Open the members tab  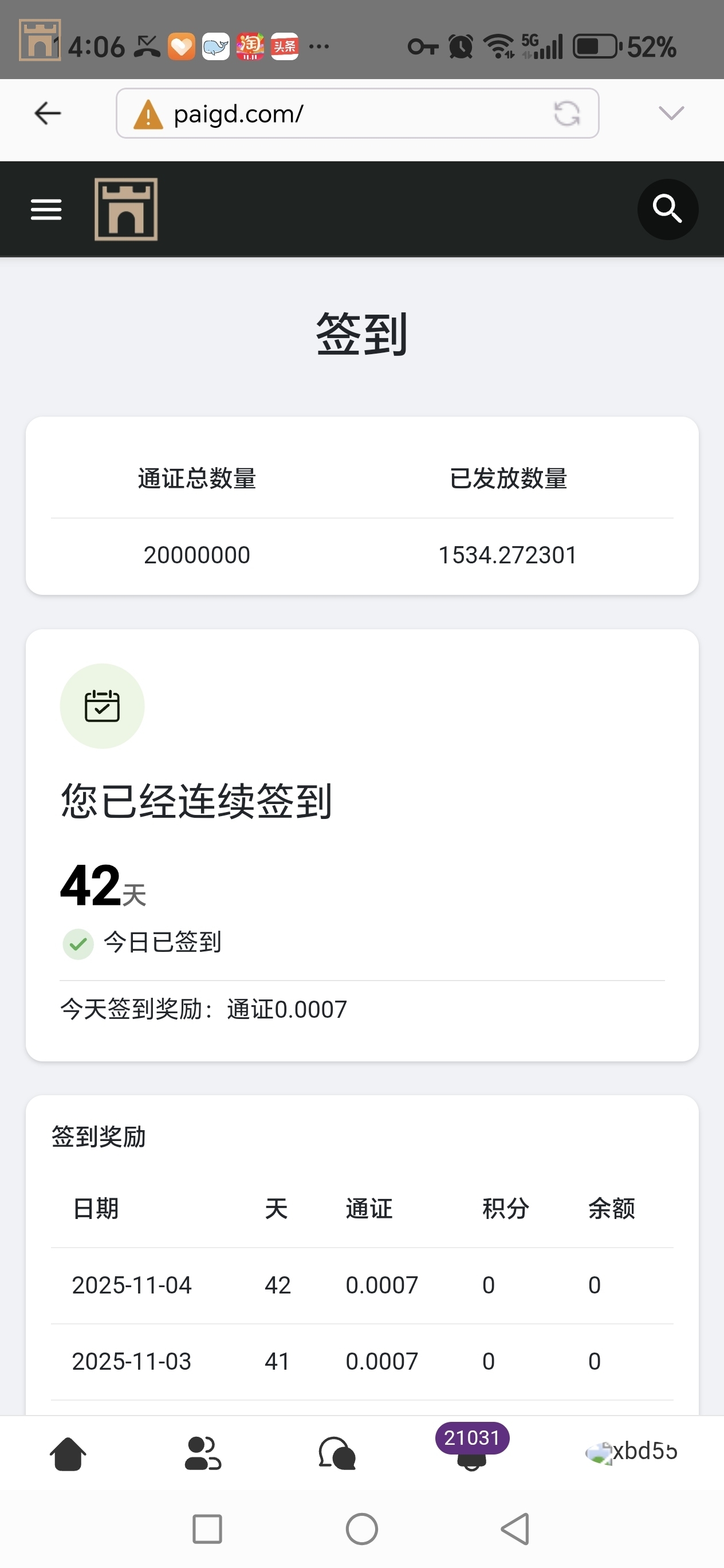coord(203,1453)
